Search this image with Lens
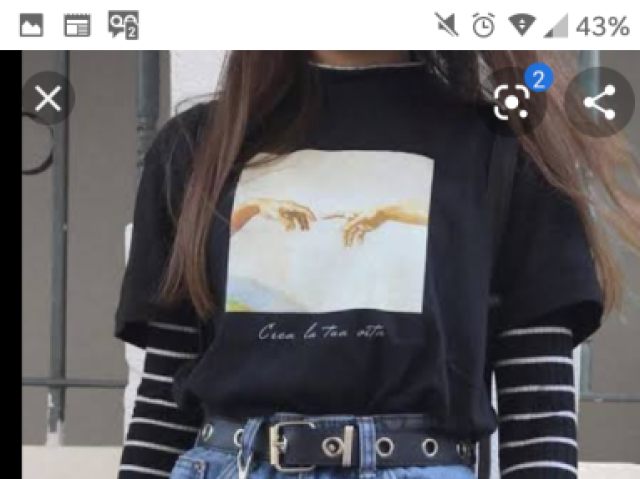This screenshot has width=640, height=479. coord(512,102)
